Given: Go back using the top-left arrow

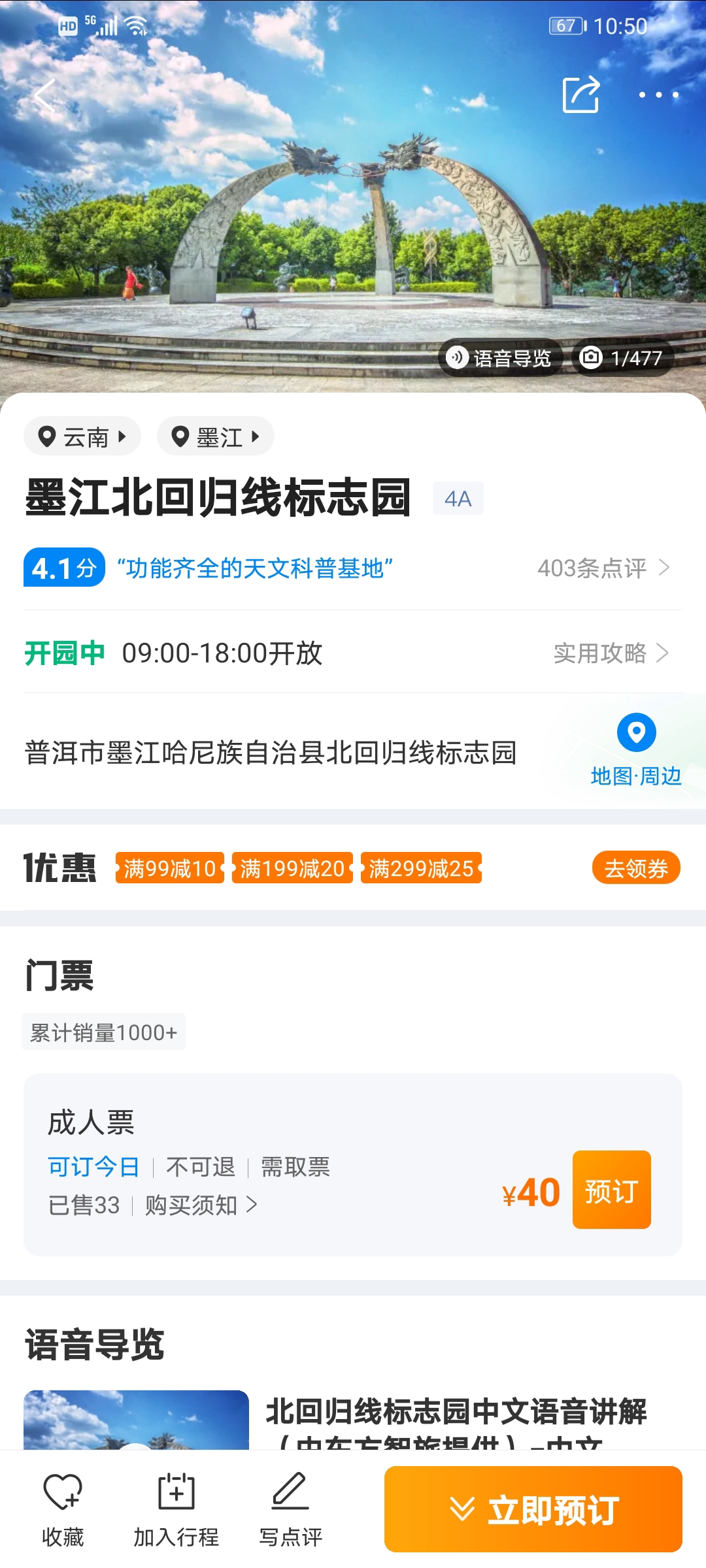Looking at the screenshot, I should tap(45, 96).
